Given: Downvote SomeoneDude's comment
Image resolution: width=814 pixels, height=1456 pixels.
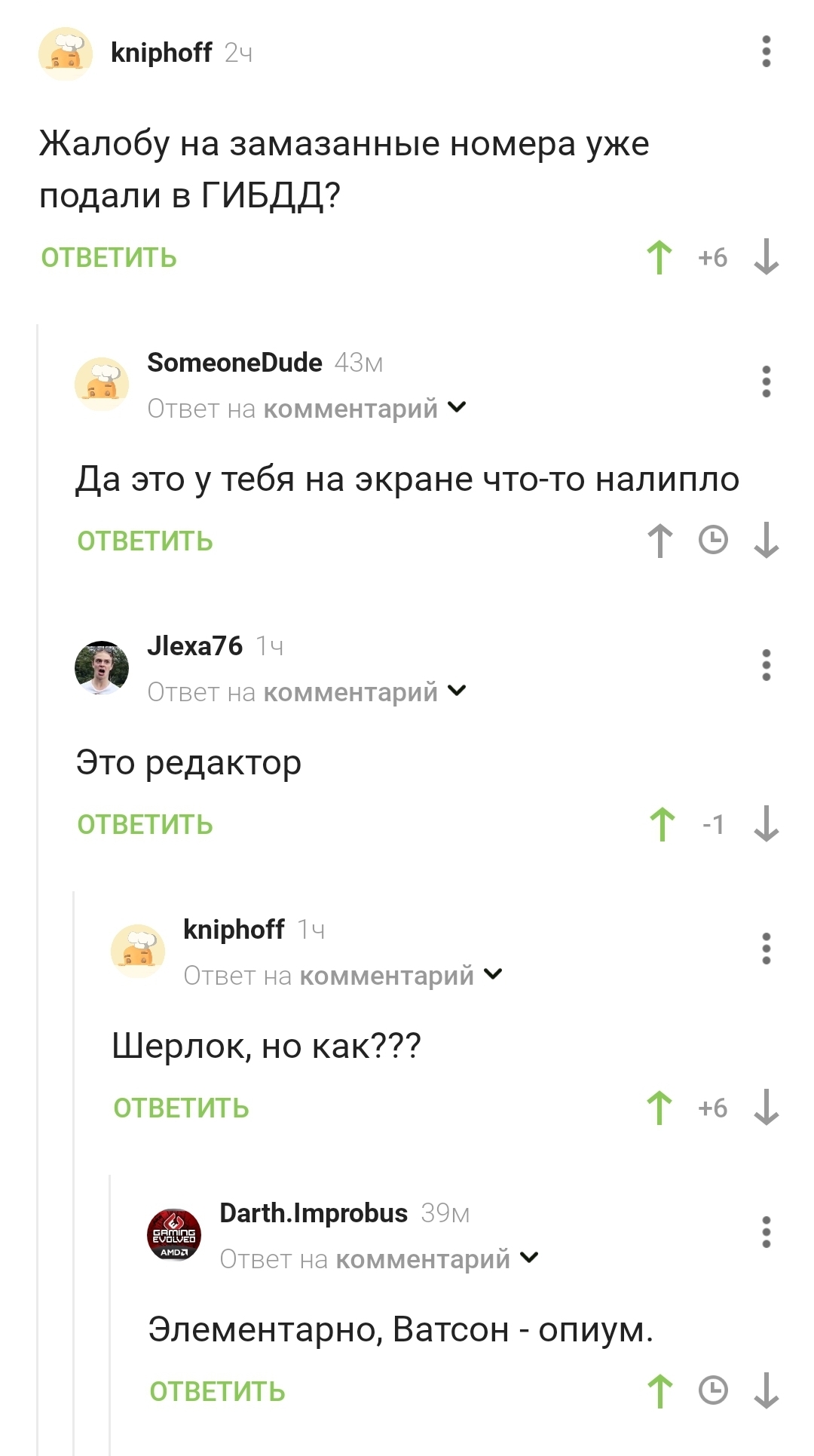Looking at the screenshot, I should 766,541.
